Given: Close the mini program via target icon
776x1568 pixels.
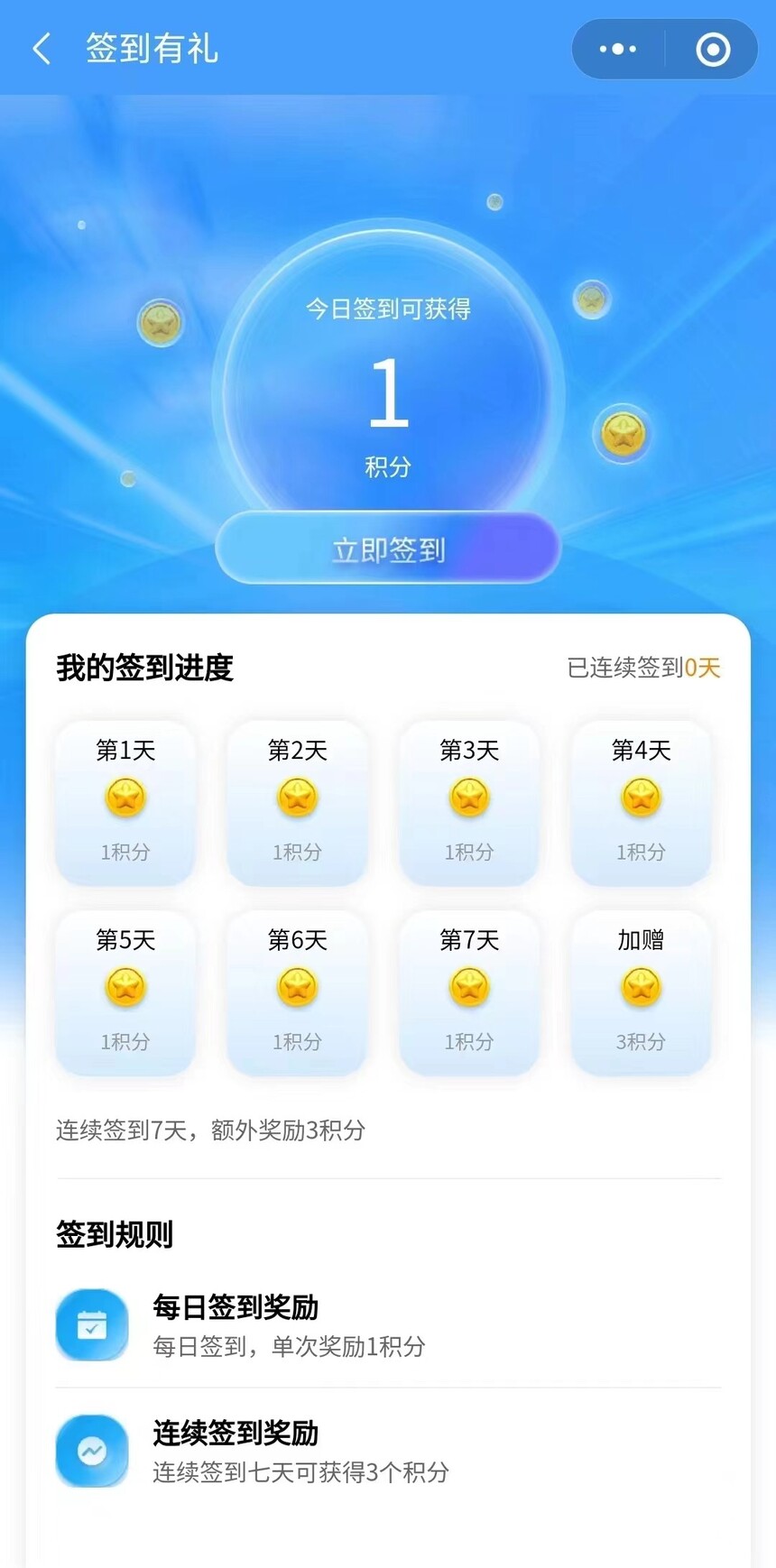Looking at the screenshot, I should [x=713, y=49].
